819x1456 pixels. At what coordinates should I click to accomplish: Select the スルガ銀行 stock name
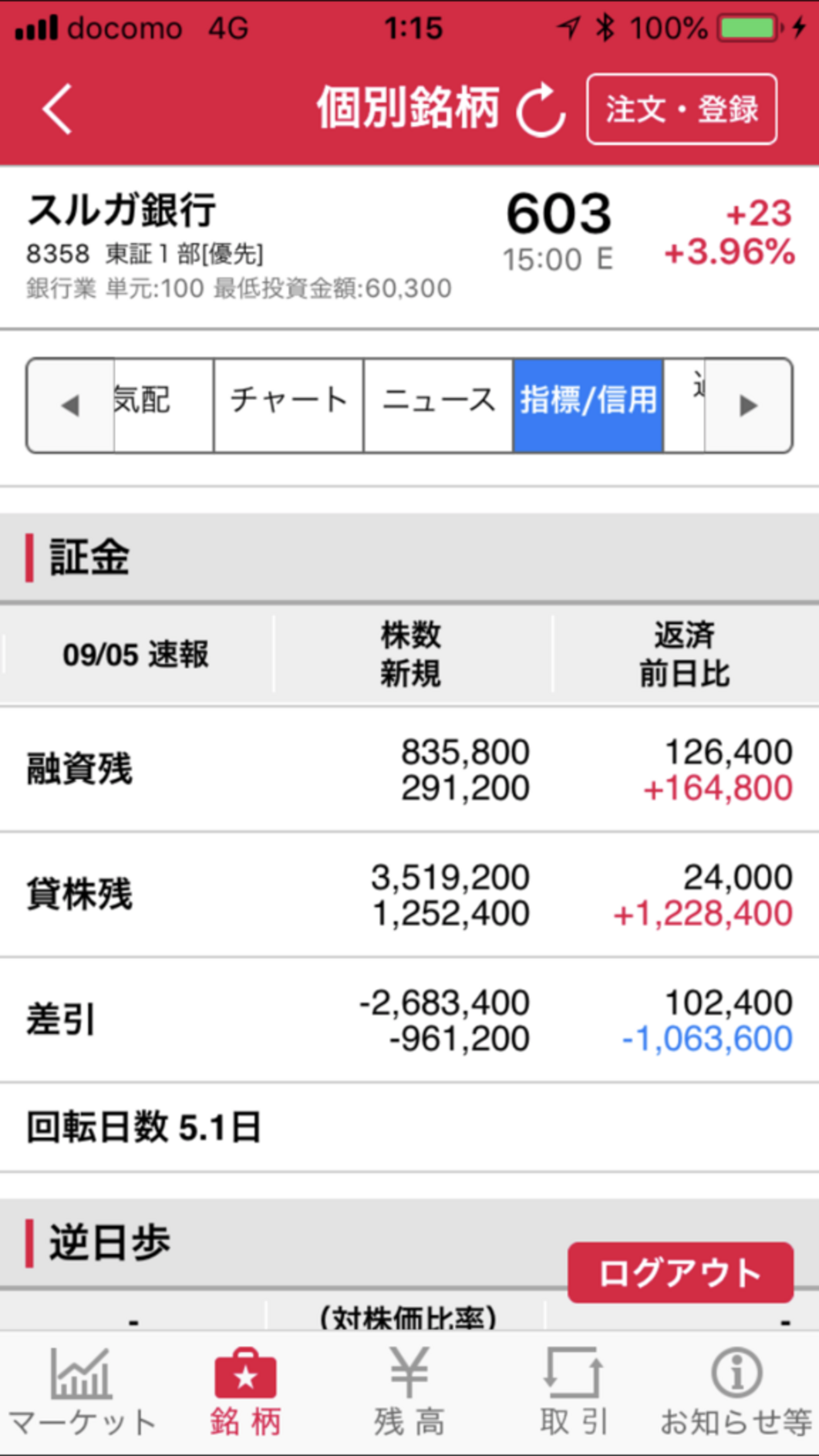(123, 211)
